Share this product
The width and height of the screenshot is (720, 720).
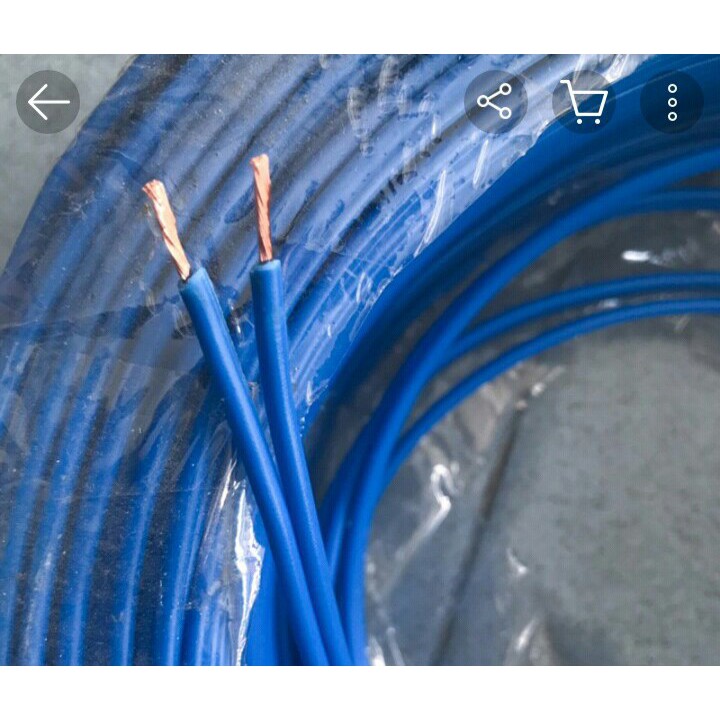[x=495, y=102]
